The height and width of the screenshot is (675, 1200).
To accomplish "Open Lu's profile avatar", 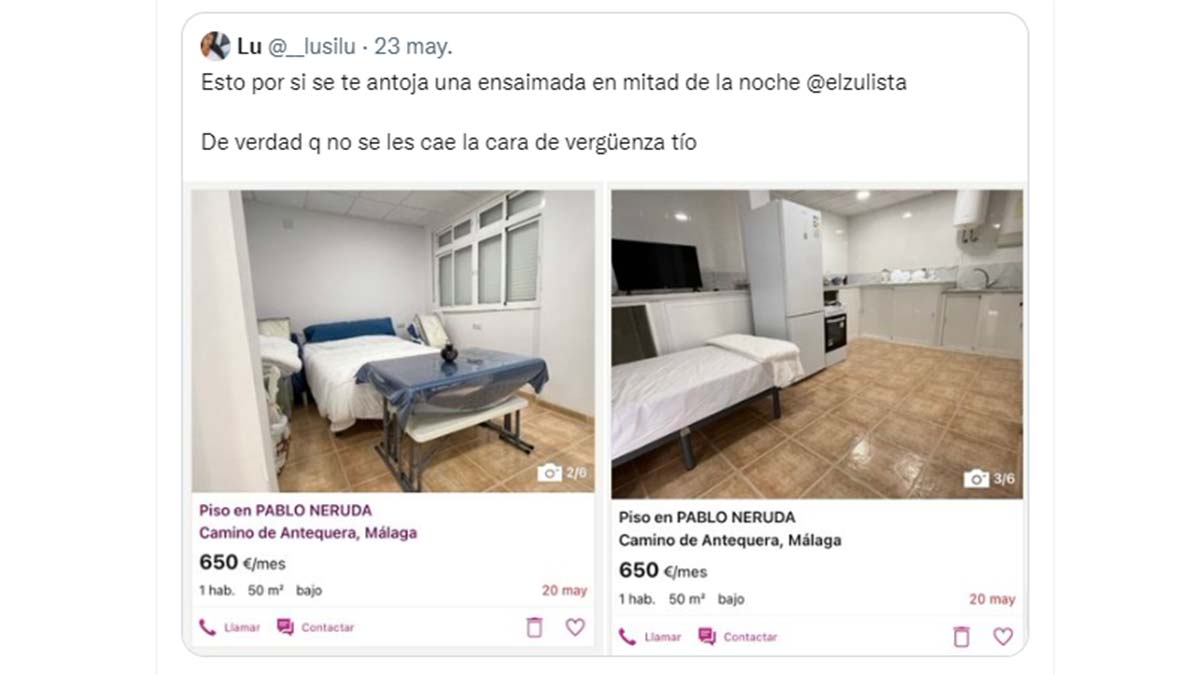I will 215,46.
